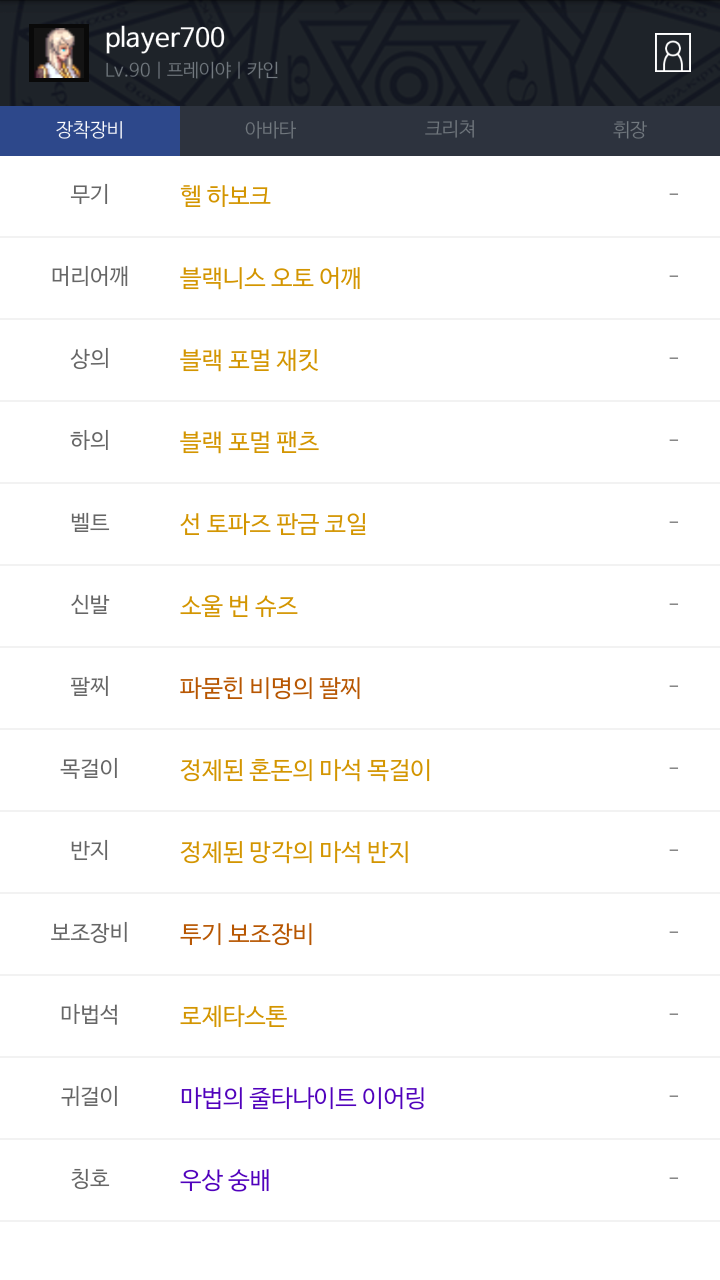Image resolution: width=720 pixels, height=1280 pixels.
Task: Switch to the 아바타 tab
Action: pos(270,130)
